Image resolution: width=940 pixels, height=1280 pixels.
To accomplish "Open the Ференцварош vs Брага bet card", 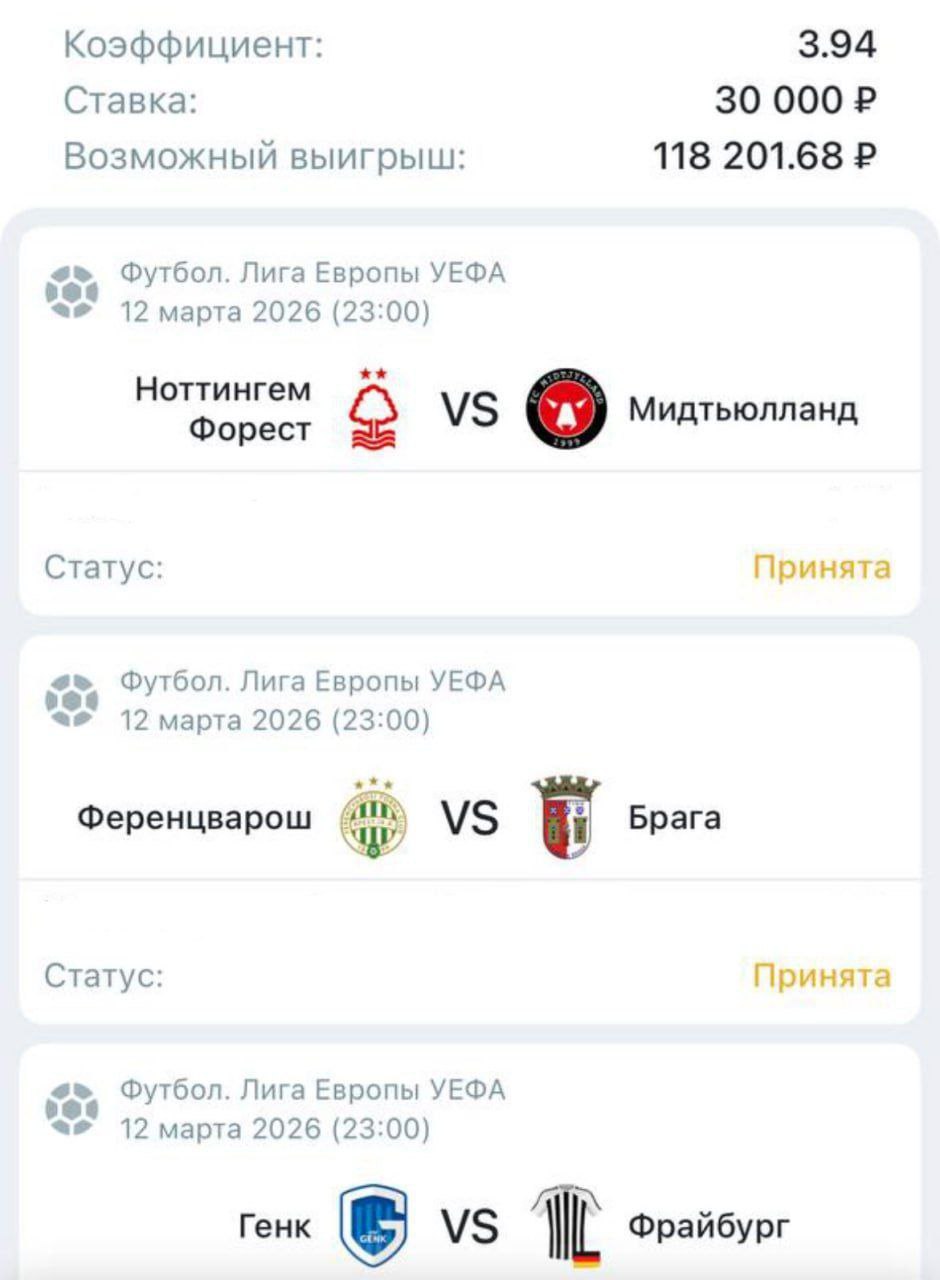I will click(x=470, y=819).
